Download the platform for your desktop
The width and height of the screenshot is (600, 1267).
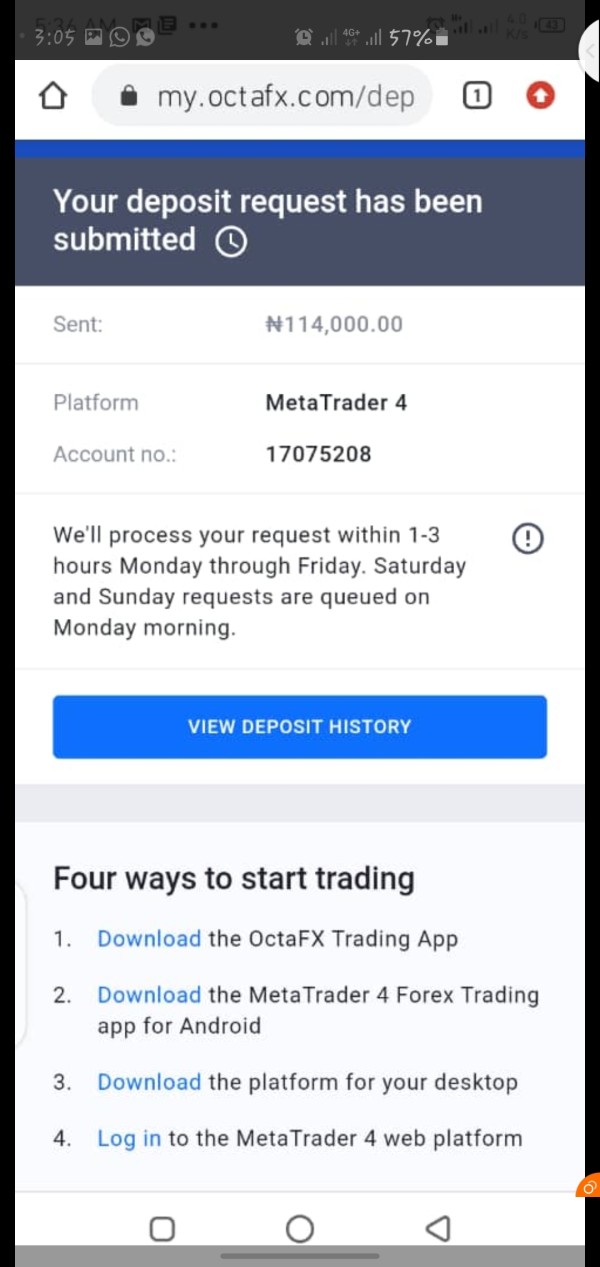tap(149, 1082)
